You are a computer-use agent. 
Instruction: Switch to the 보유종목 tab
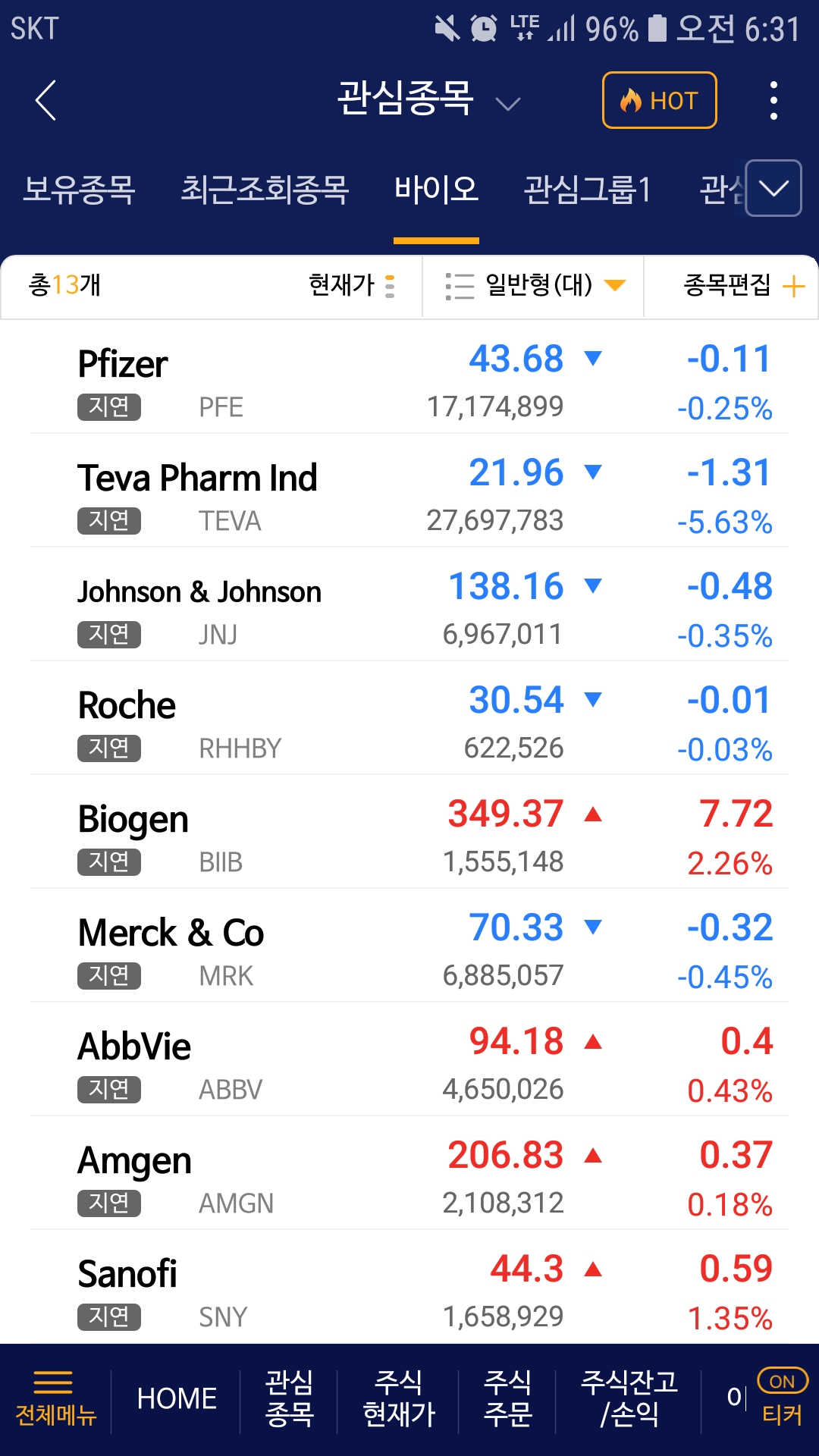[x=79, y=190]
